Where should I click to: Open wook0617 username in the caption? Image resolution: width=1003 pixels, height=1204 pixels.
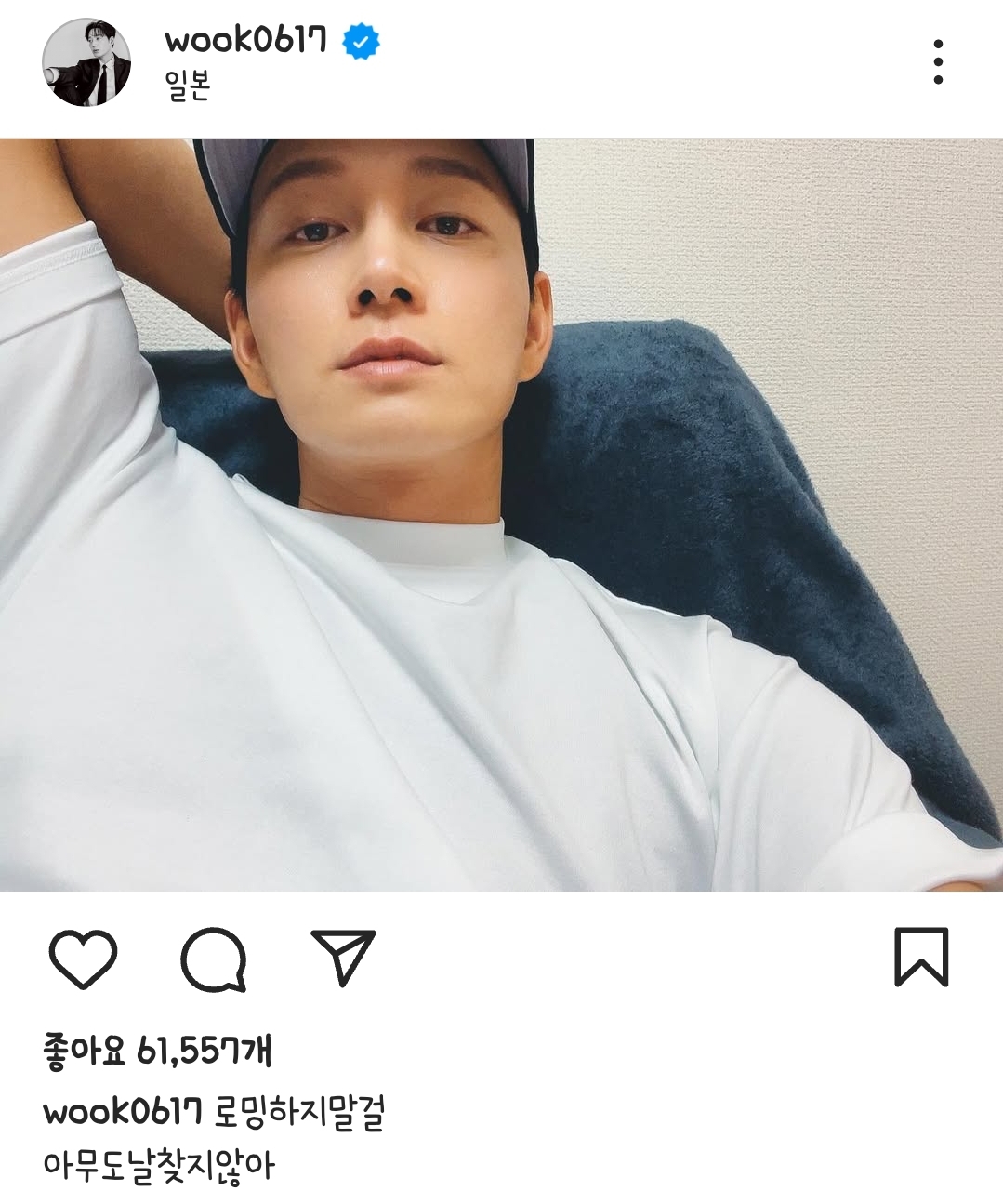click(x=123, y=1111)
